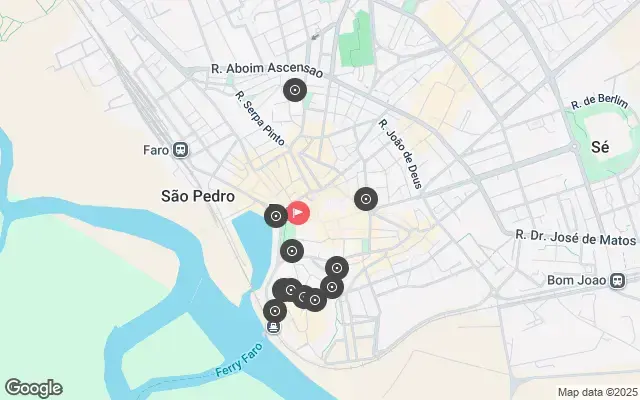This screenshot has width=640, height=400.
Task: Open the pin beside R. João de Deus
Action: coord(366,200)
